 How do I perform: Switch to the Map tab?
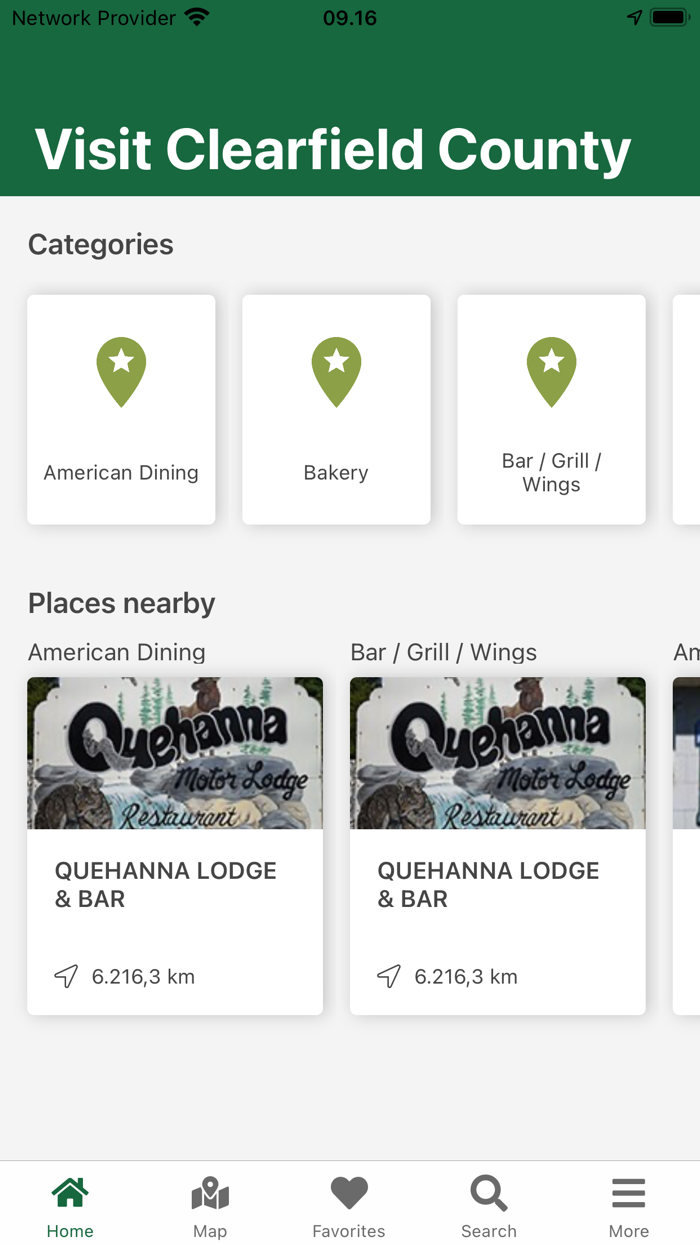point(210,1206)
